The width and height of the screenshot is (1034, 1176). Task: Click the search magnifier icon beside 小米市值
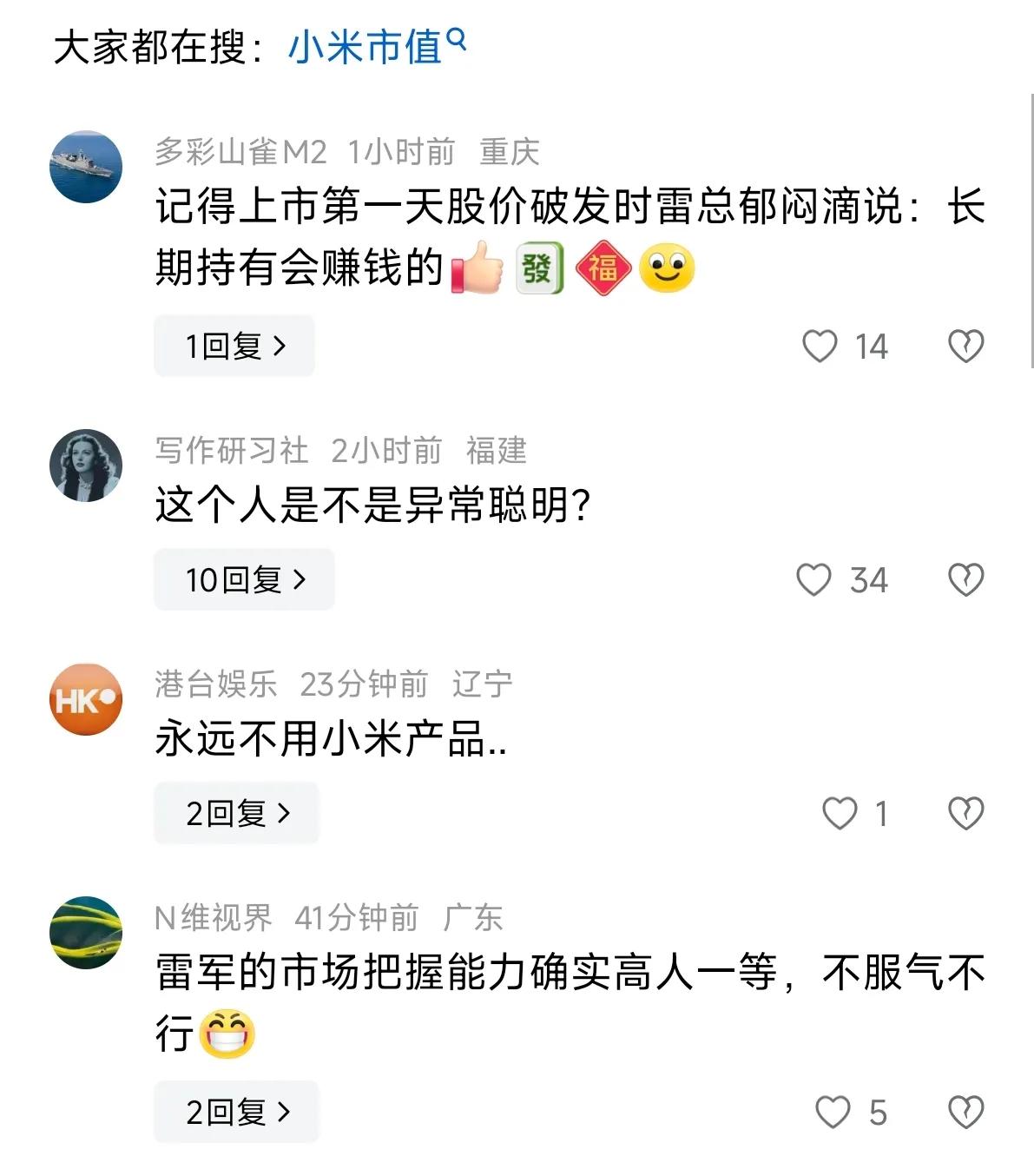[458, 43]
